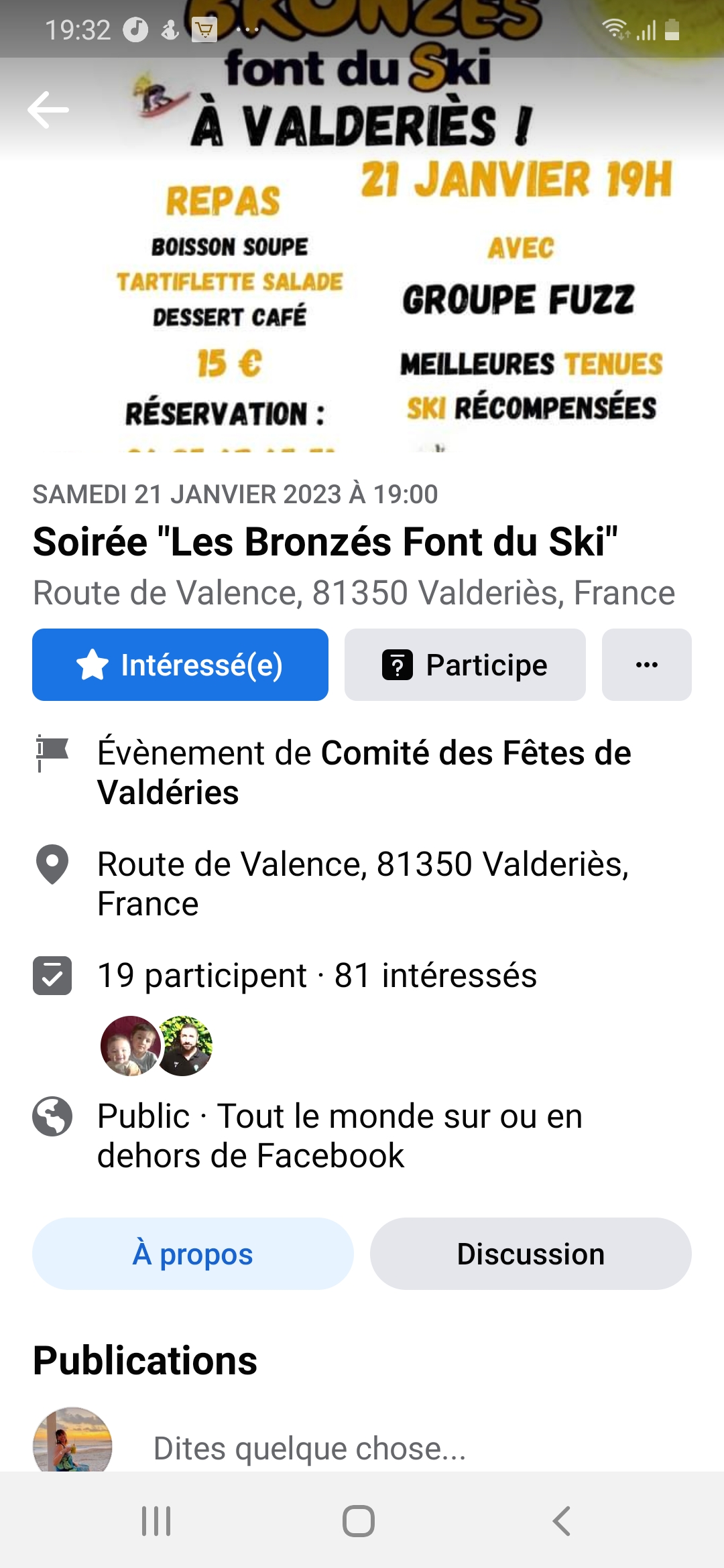
Task: Open the Comité des Fêtes de Valdéries page
Action: (364, 773)
